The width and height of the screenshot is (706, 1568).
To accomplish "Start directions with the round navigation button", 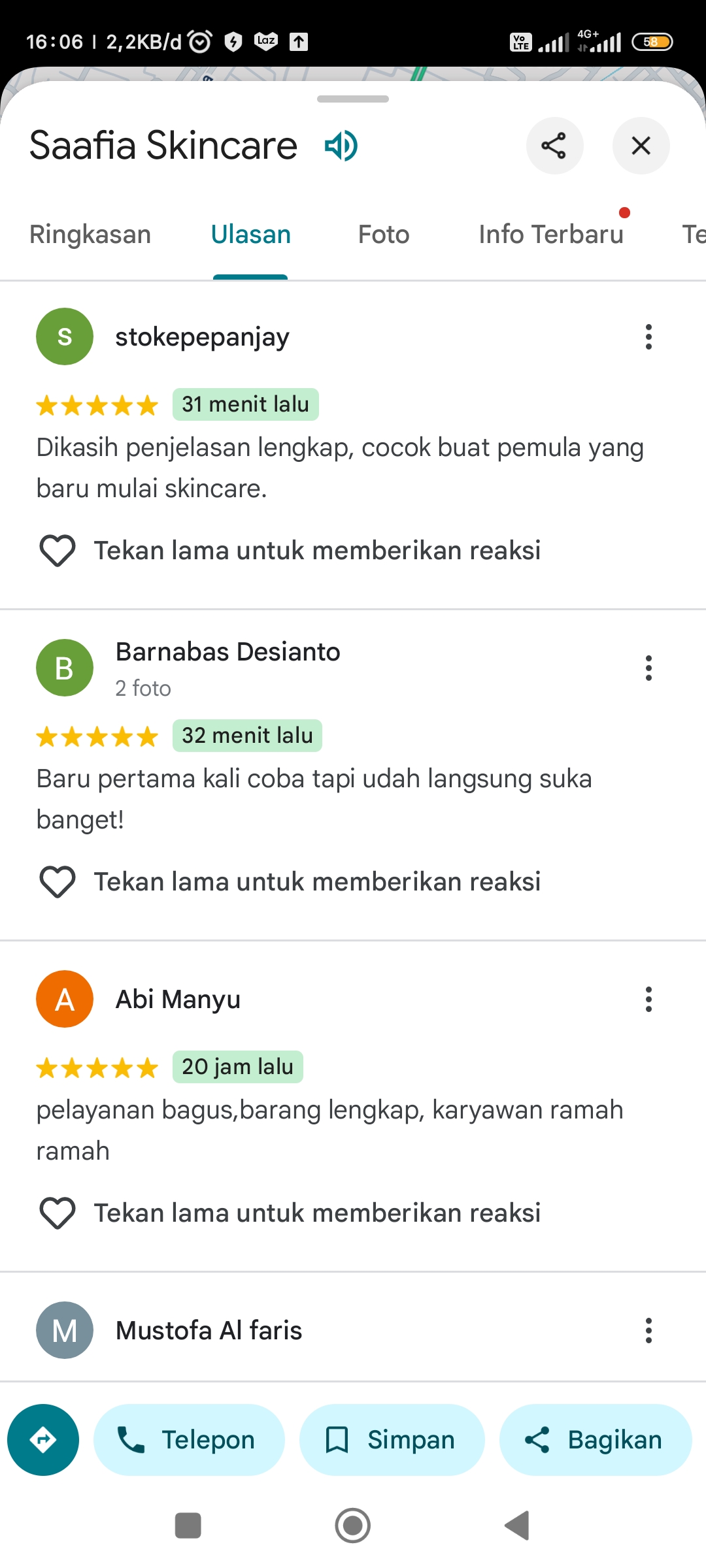I will click(43, 1440).
